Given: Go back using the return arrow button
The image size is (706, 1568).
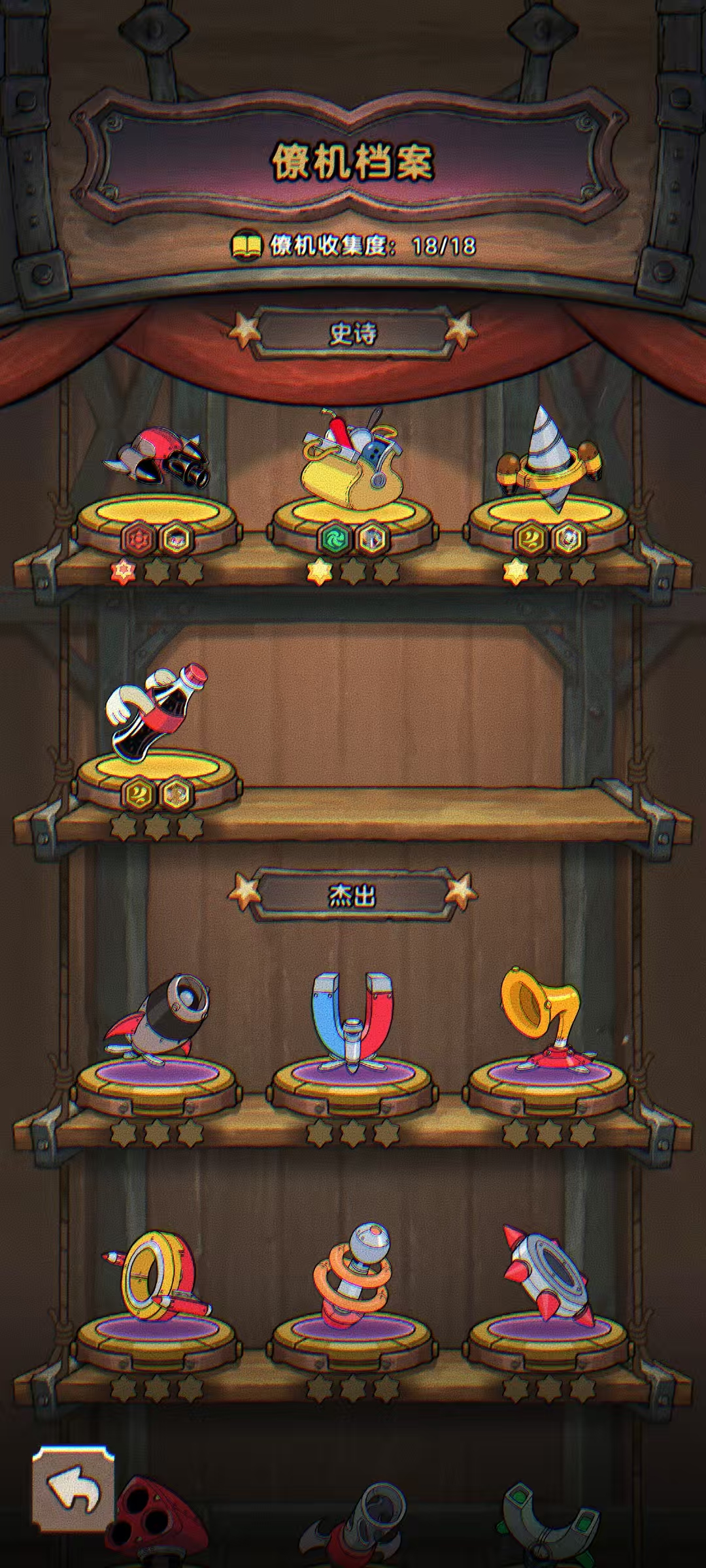Looking at the screenshot, I should point(73,1488).
